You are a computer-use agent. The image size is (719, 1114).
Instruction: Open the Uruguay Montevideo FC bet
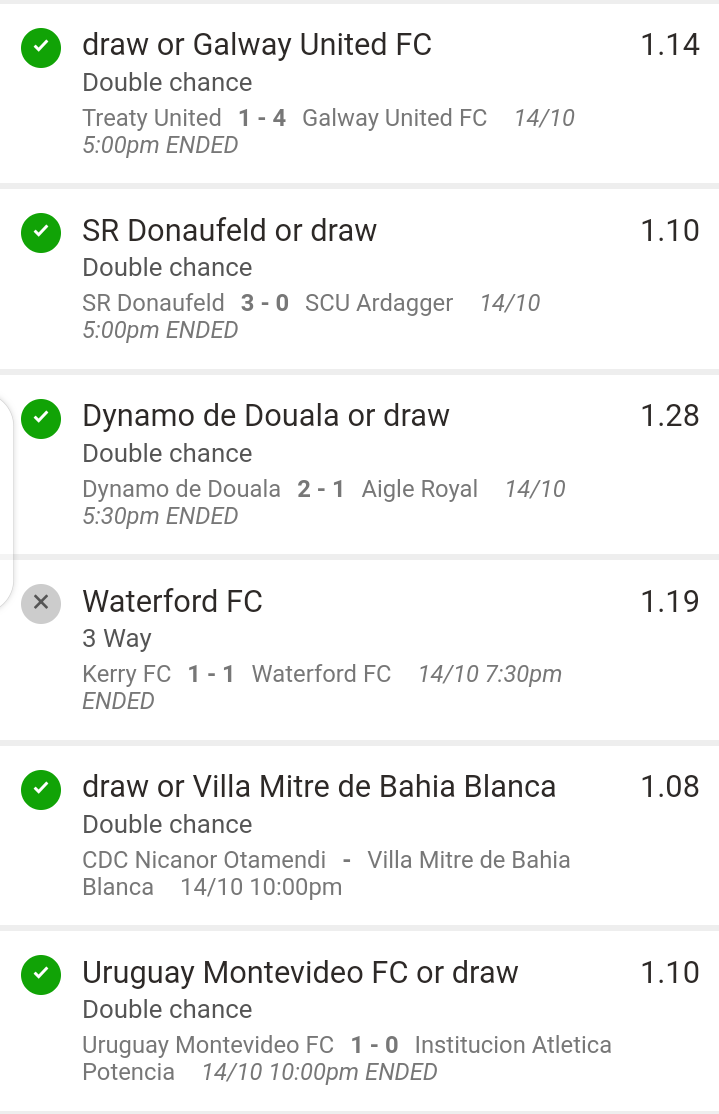pyautogui.click(x=359, y=1020)
